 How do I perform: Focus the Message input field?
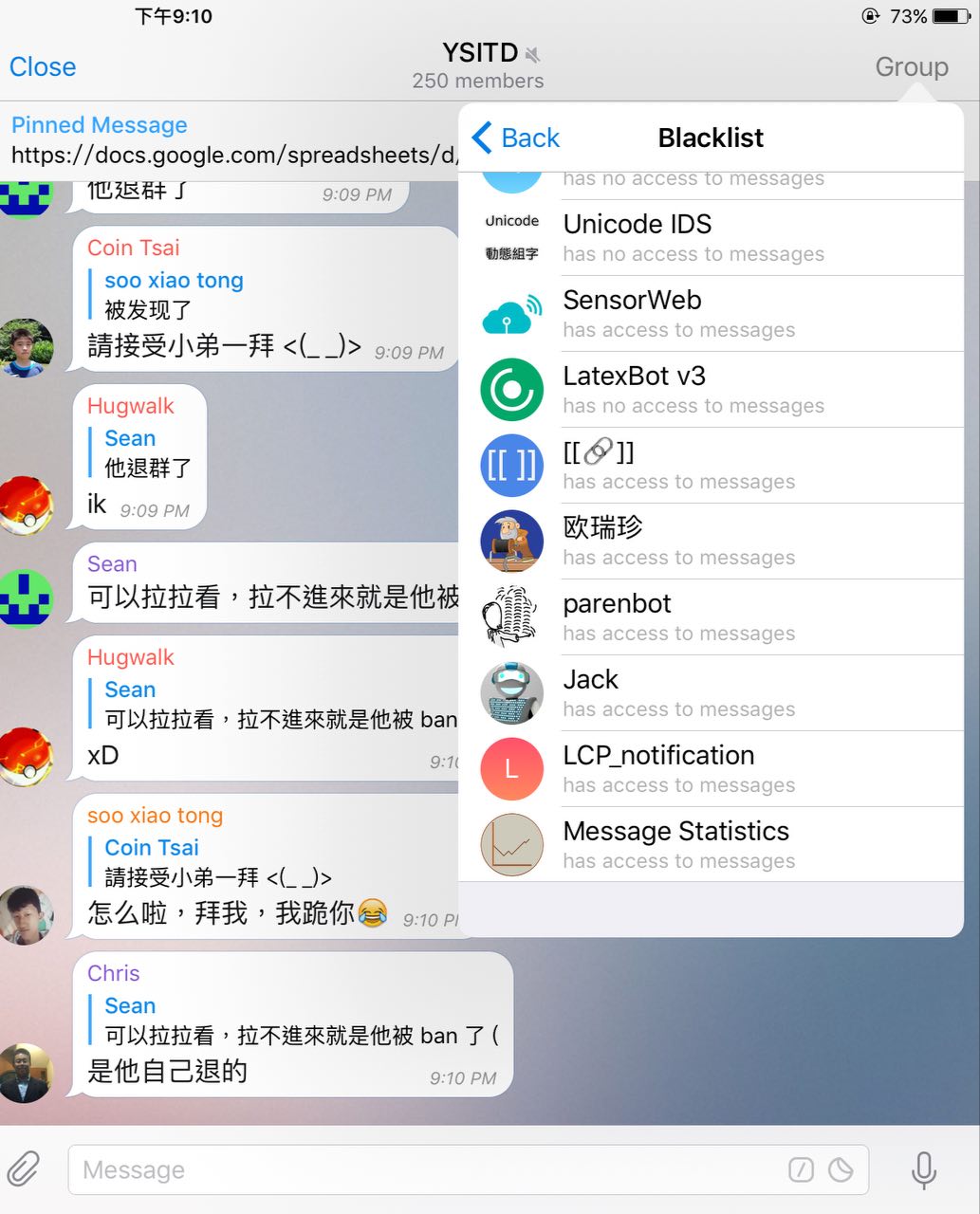coord(427,1170)
